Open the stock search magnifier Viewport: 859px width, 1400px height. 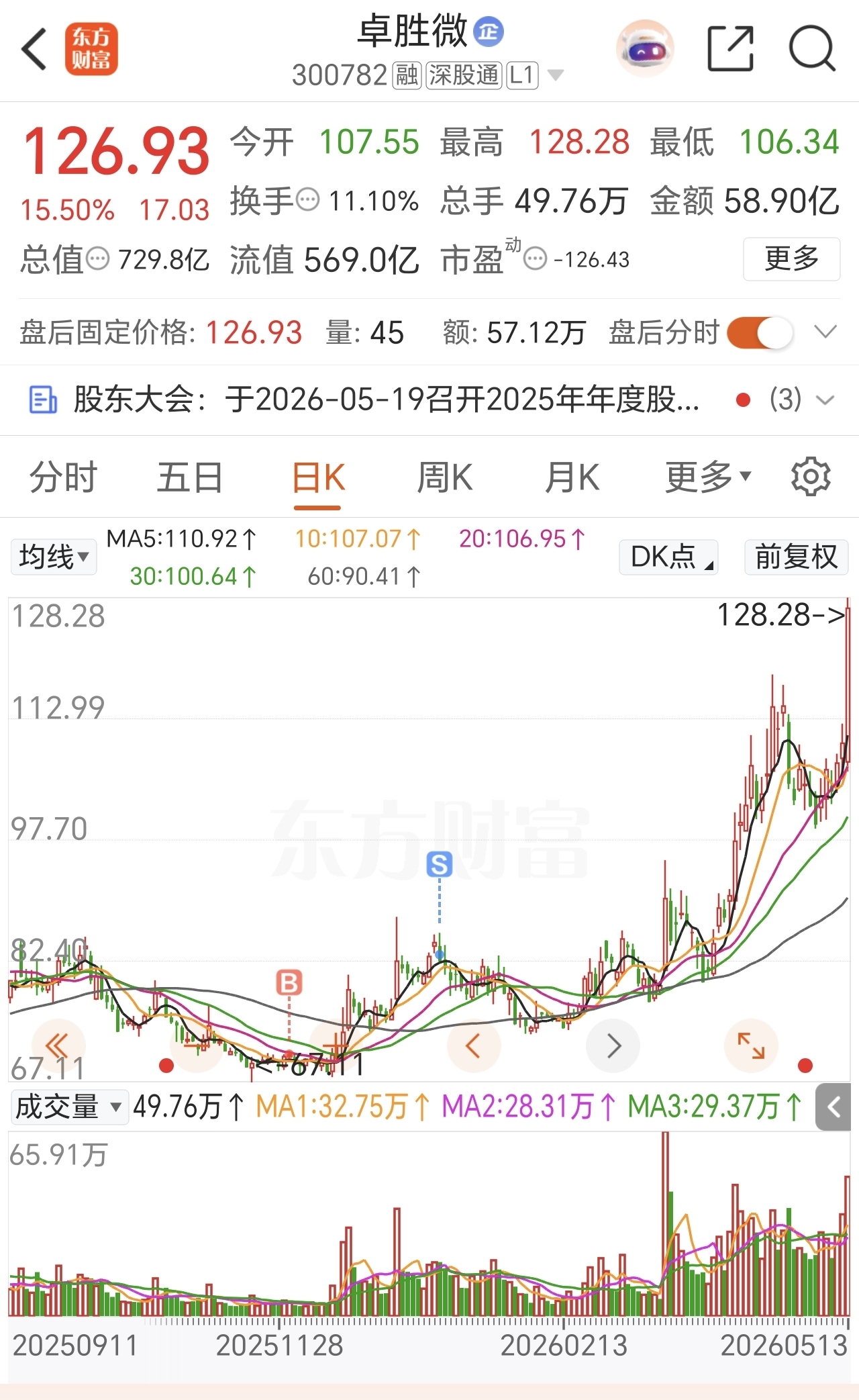[x=812, y=49]
